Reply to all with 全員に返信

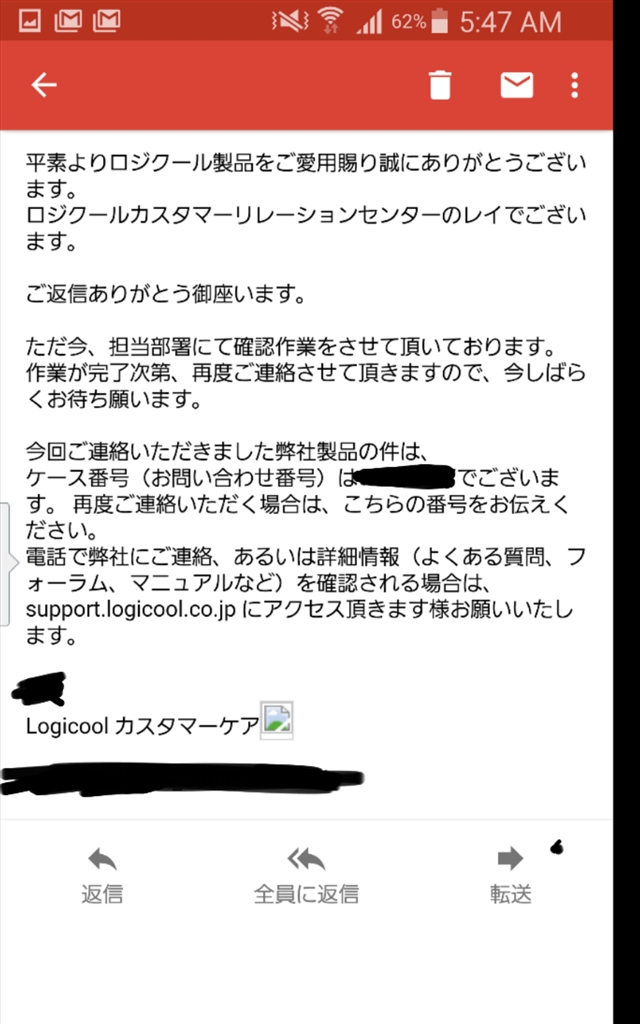click(x=306, y=874)
